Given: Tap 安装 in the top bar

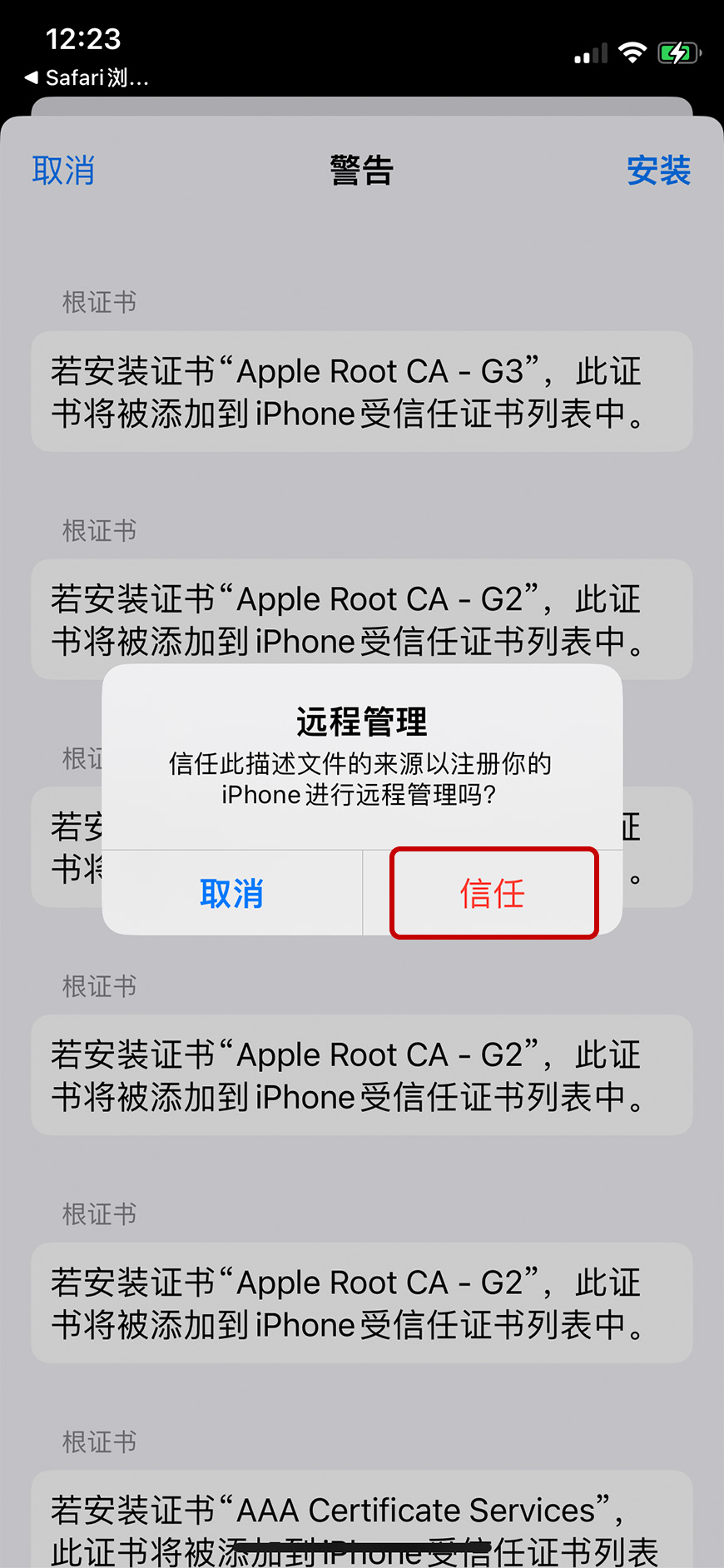Looking at the screenshot, I should point(657,171).
